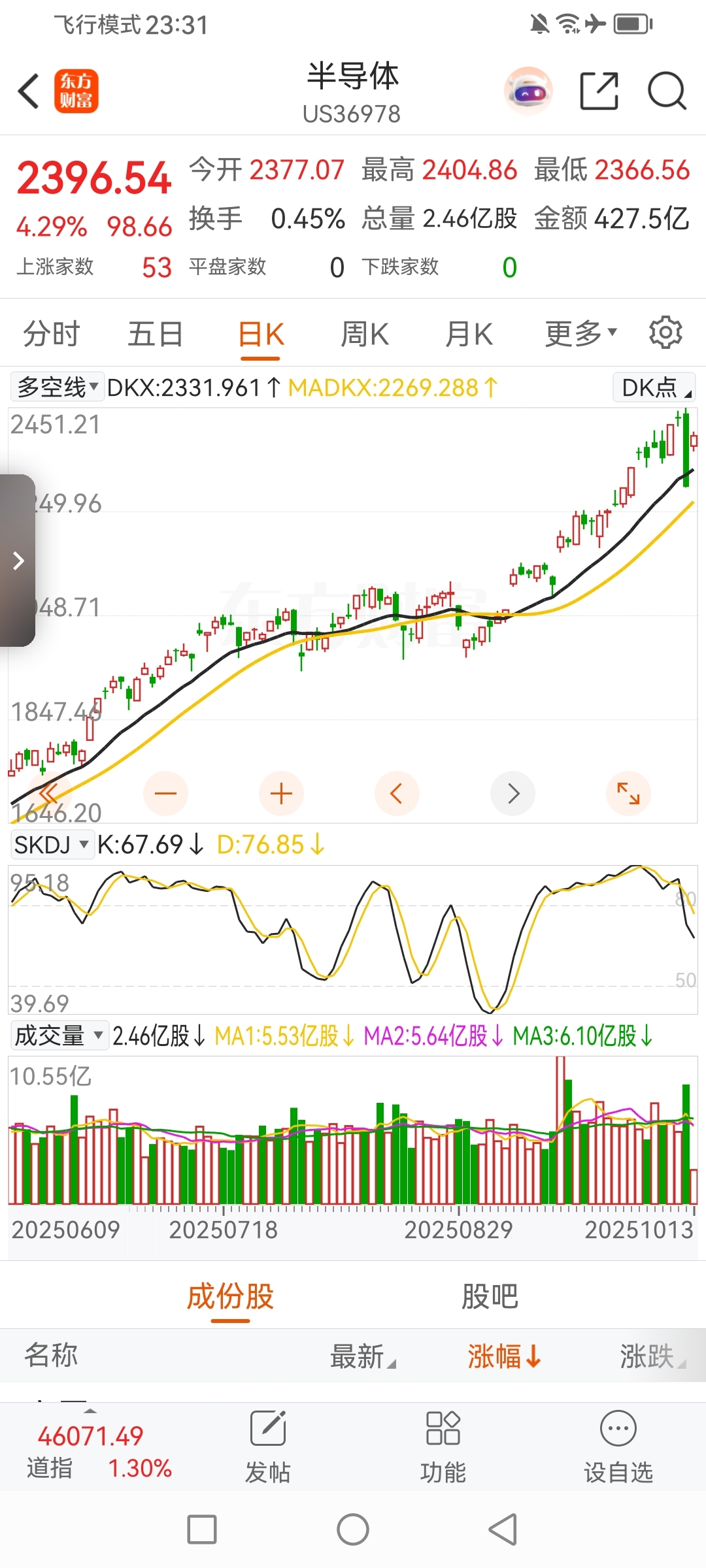Open chart settings gear

[x=665, y=333]
